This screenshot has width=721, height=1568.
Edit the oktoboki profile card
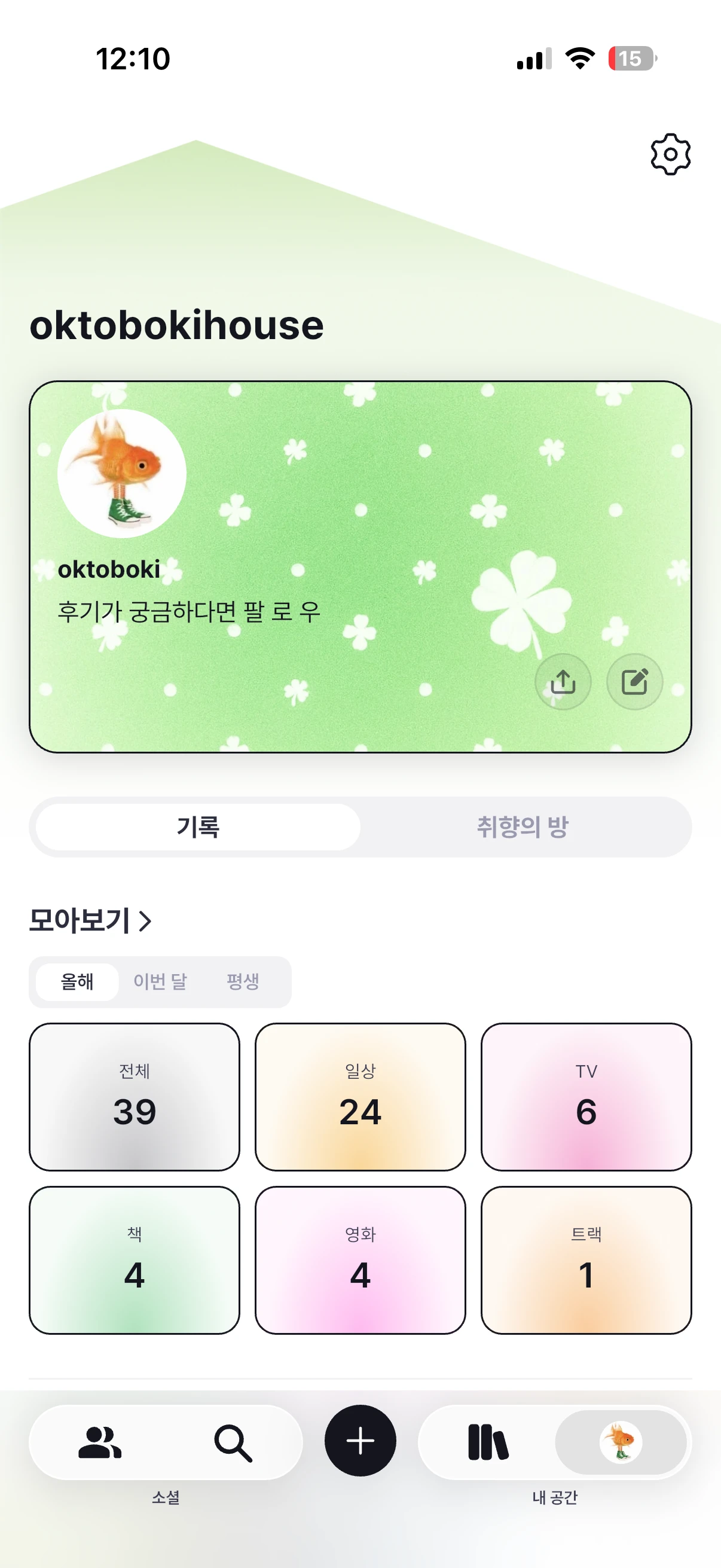coord(634,682)
